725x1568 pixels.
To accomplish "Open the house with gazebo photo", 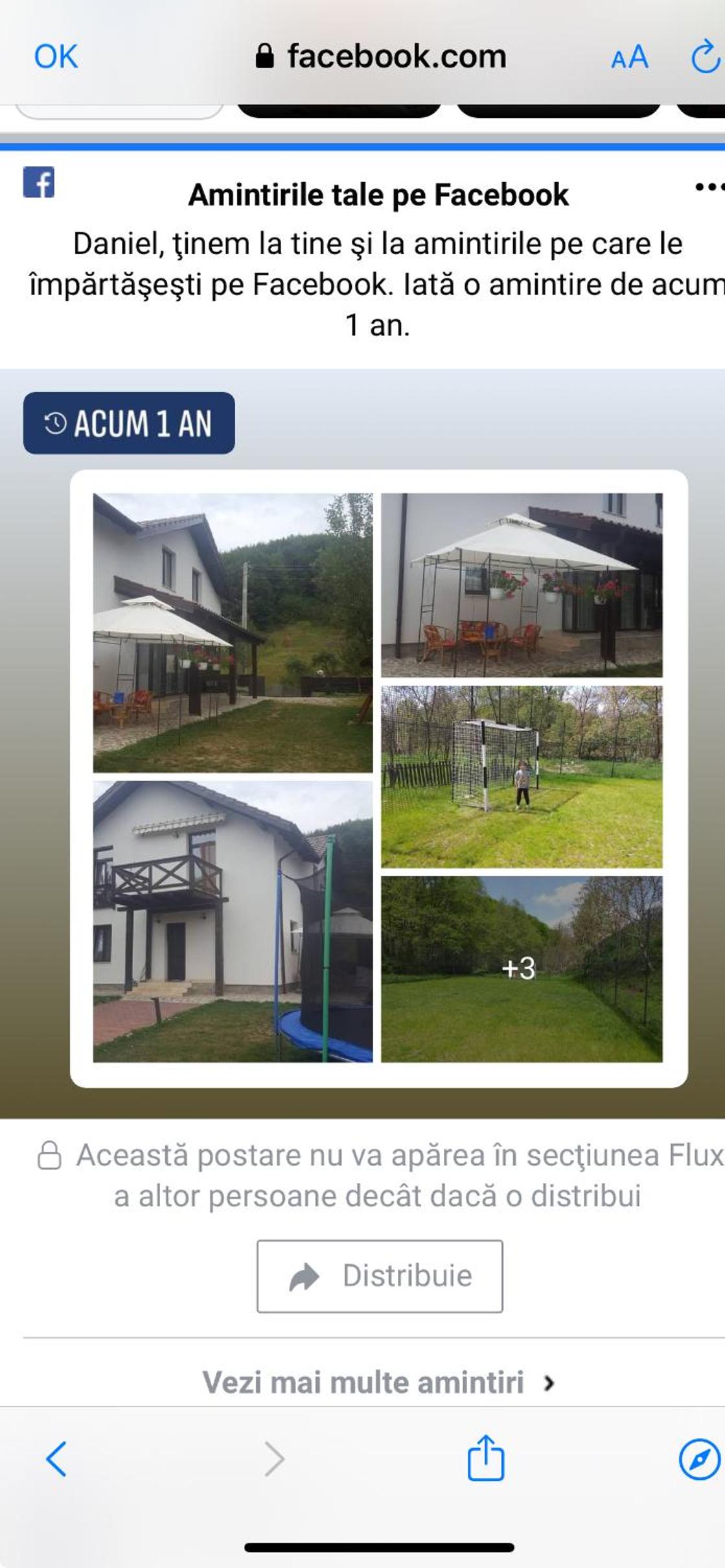I will [x=233, y=633].
